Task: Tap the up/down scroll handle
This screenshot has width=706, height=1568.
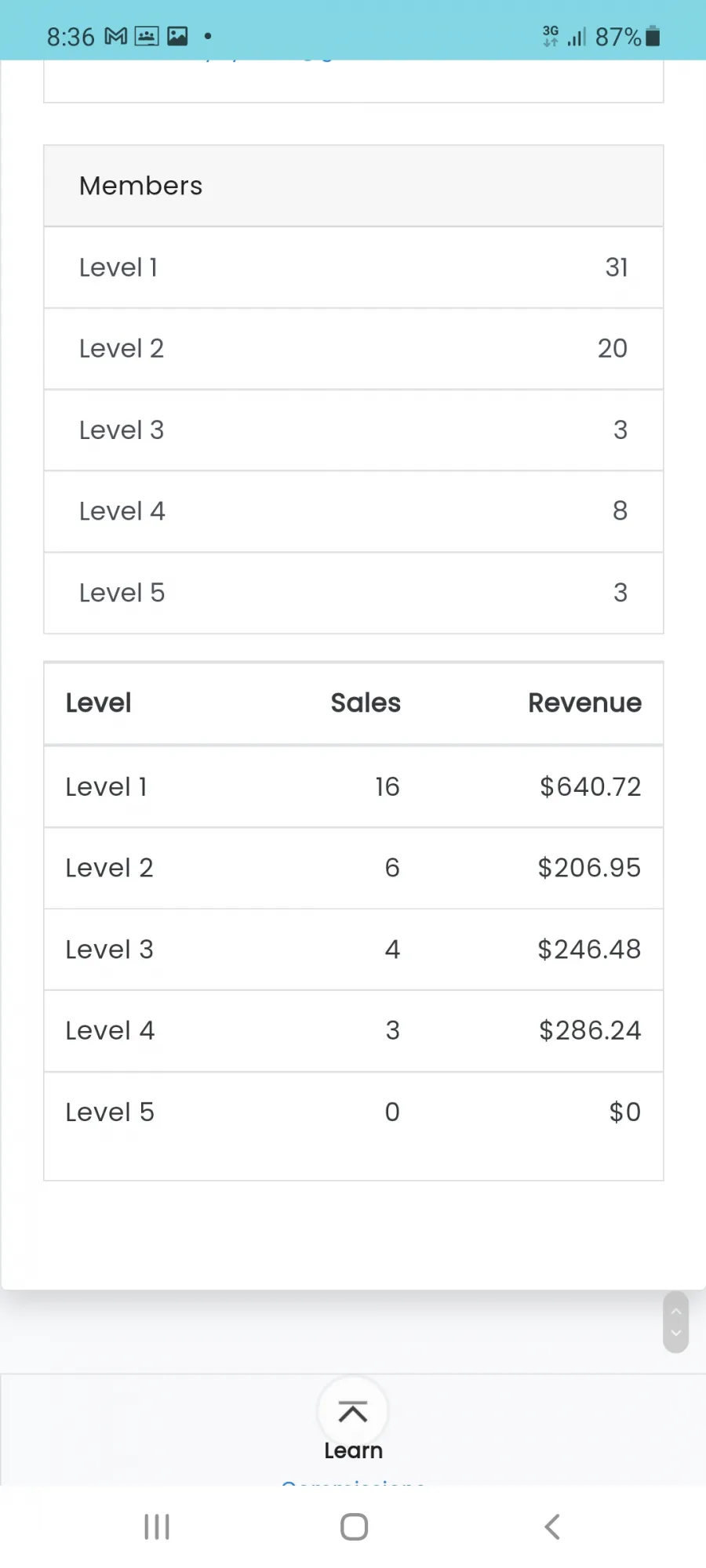Action: (x=675, y=1322)
